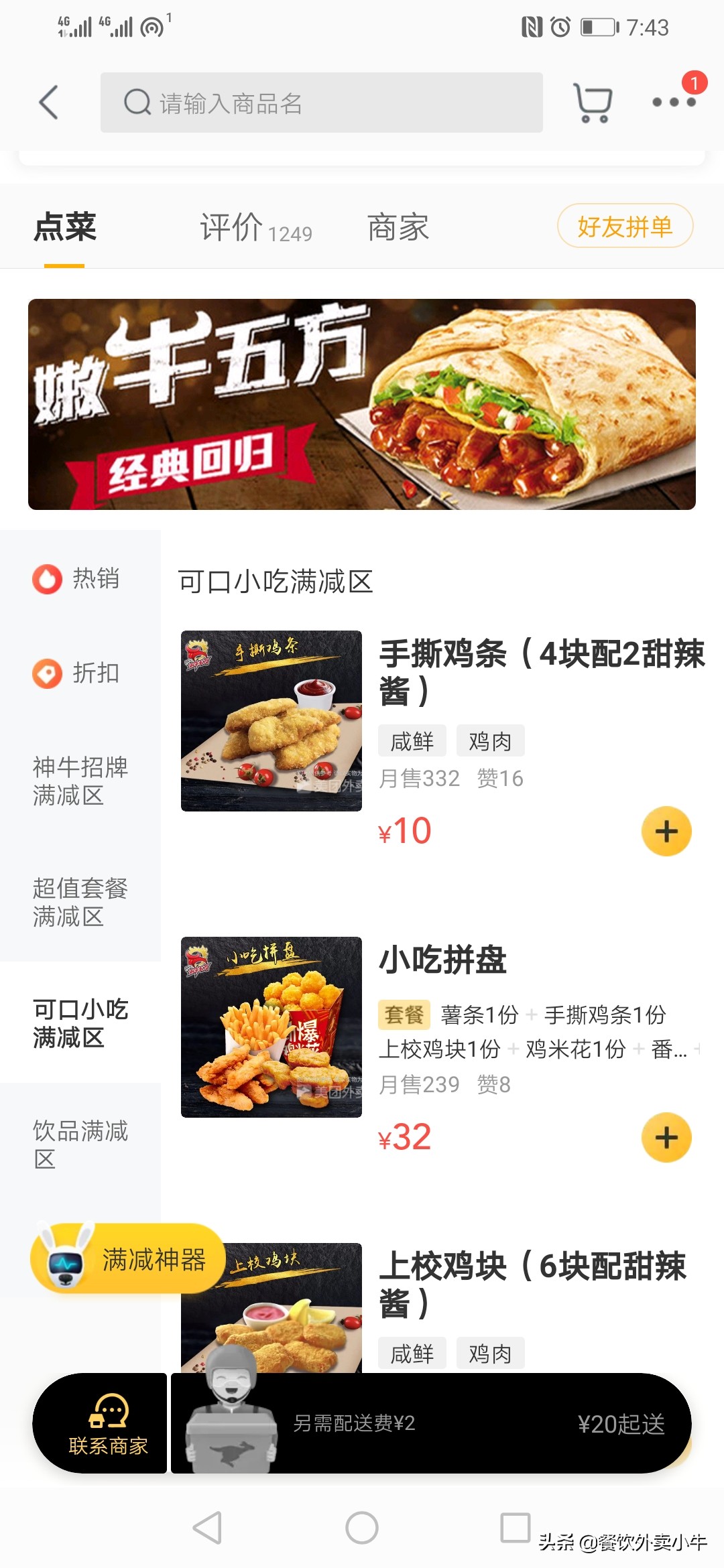
Task: Select the 咸鲜 flavor tag on 手撕鸡条
Action: pyautogui.click(x=411, y=740)
